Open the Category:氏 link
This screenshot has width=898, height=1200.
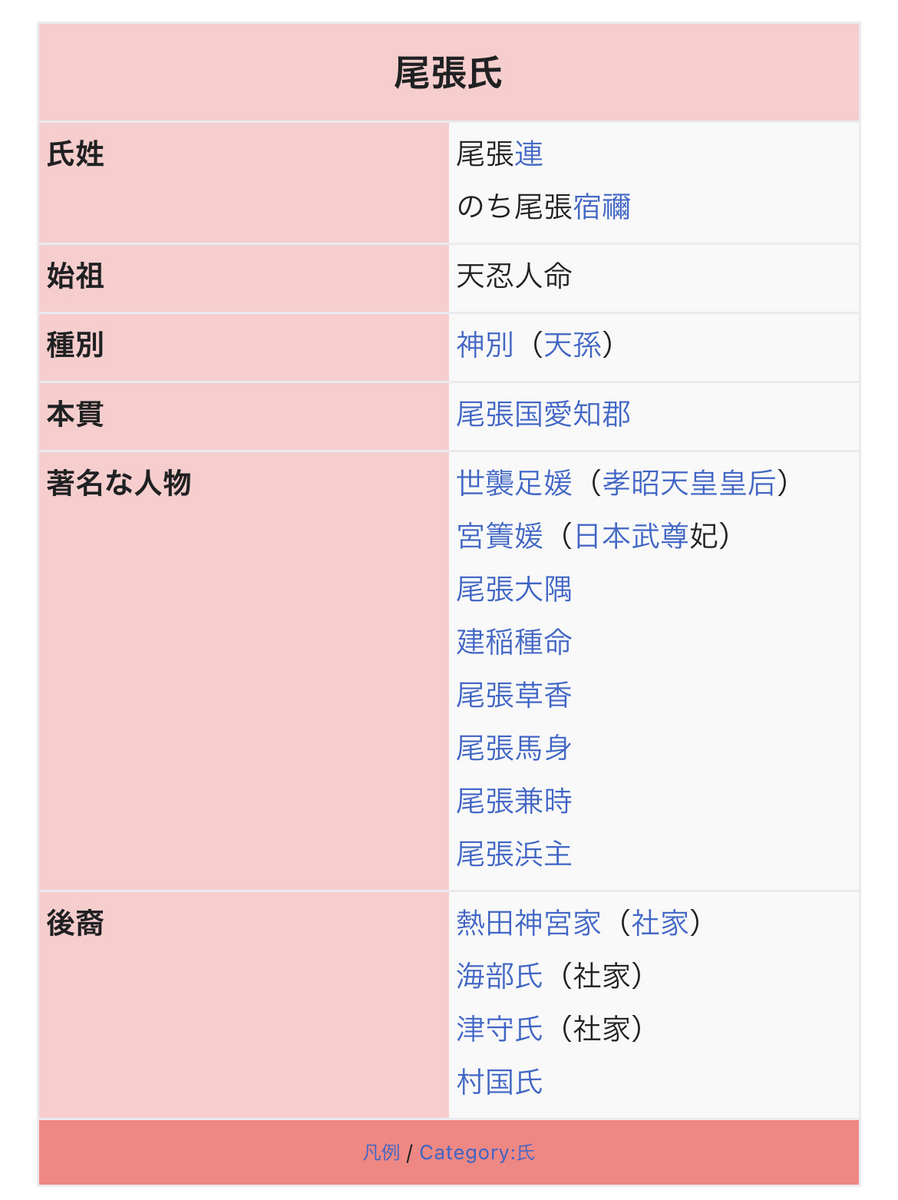[477, 1153]
